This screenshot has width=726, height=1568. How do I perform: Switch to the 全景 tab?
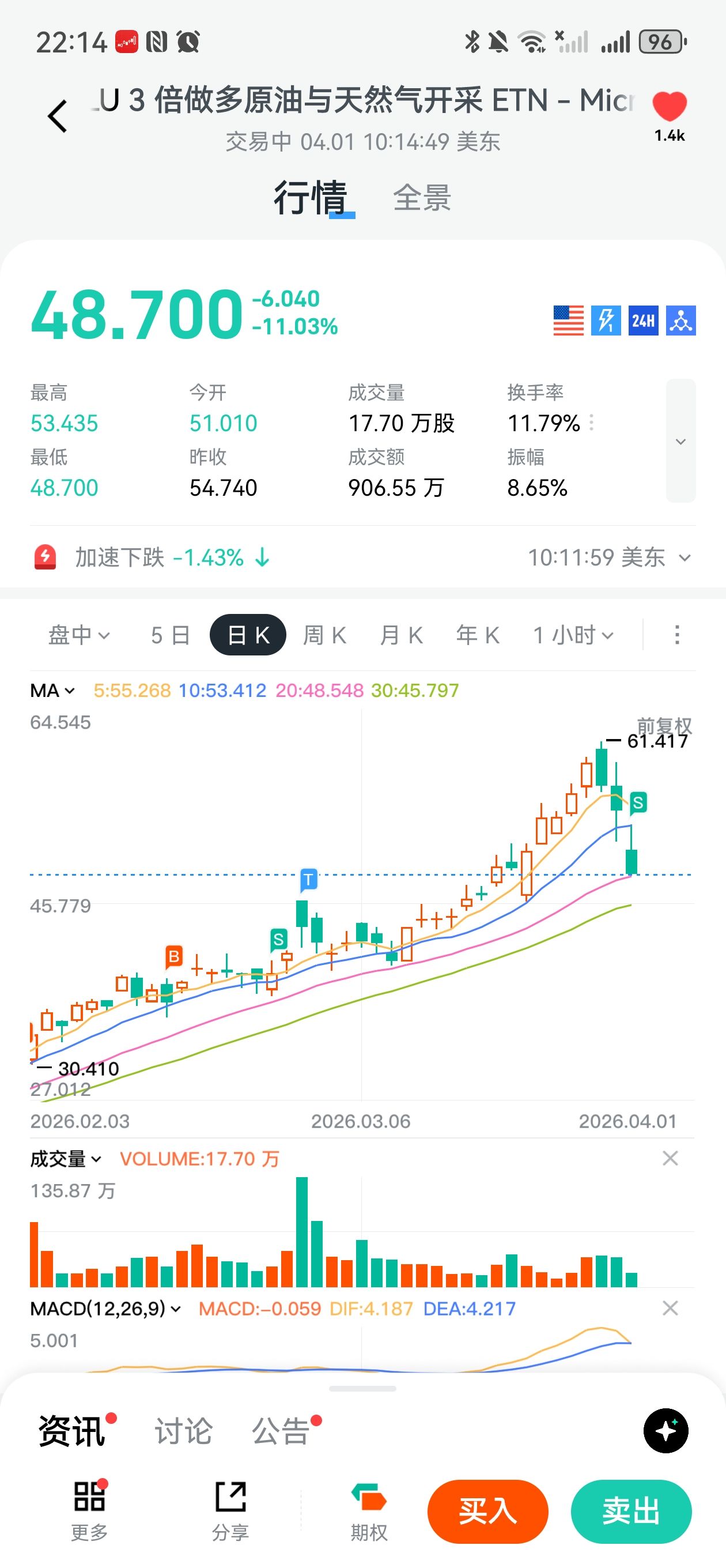pos(422,198)
